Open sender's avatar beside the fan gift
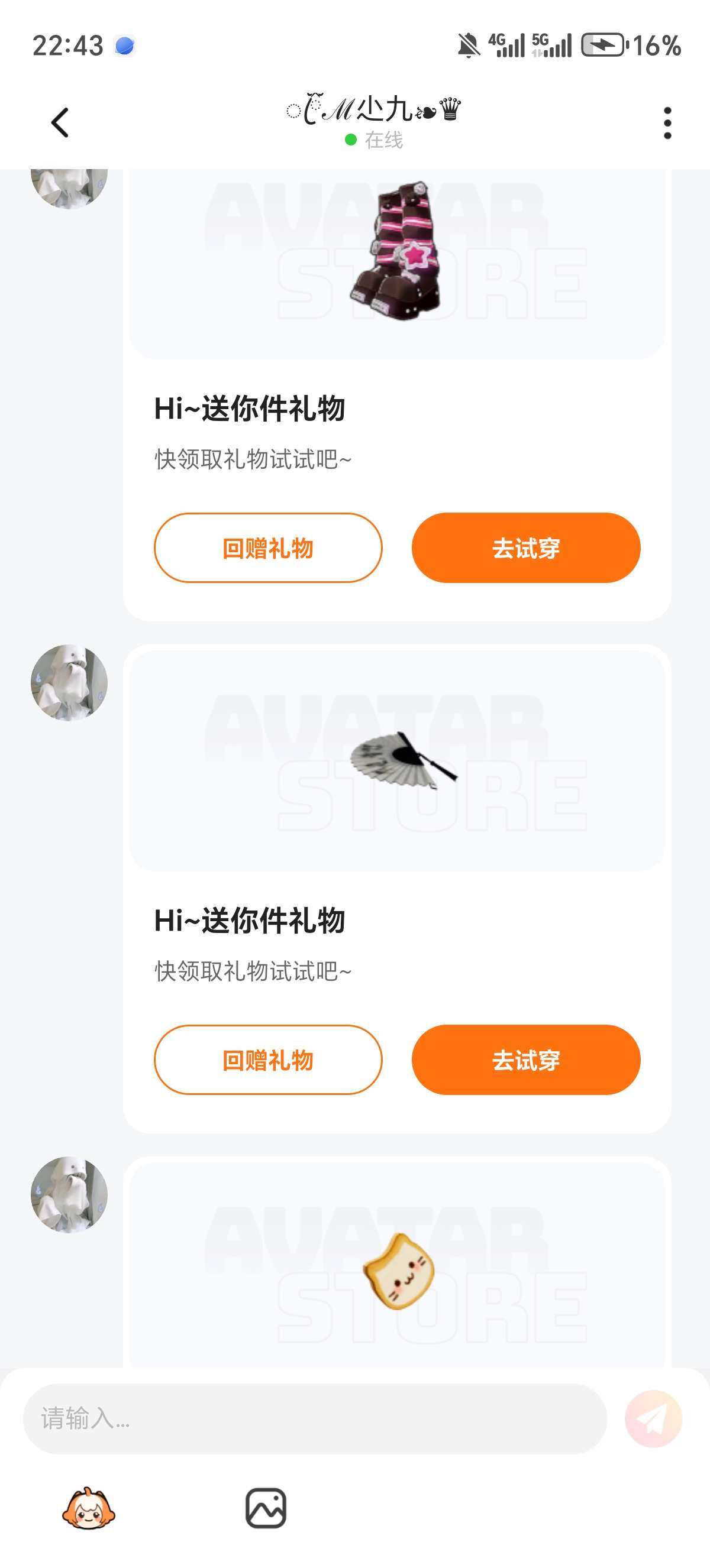This screenshot has height=1568, width=710. click(x=69, y=683)
